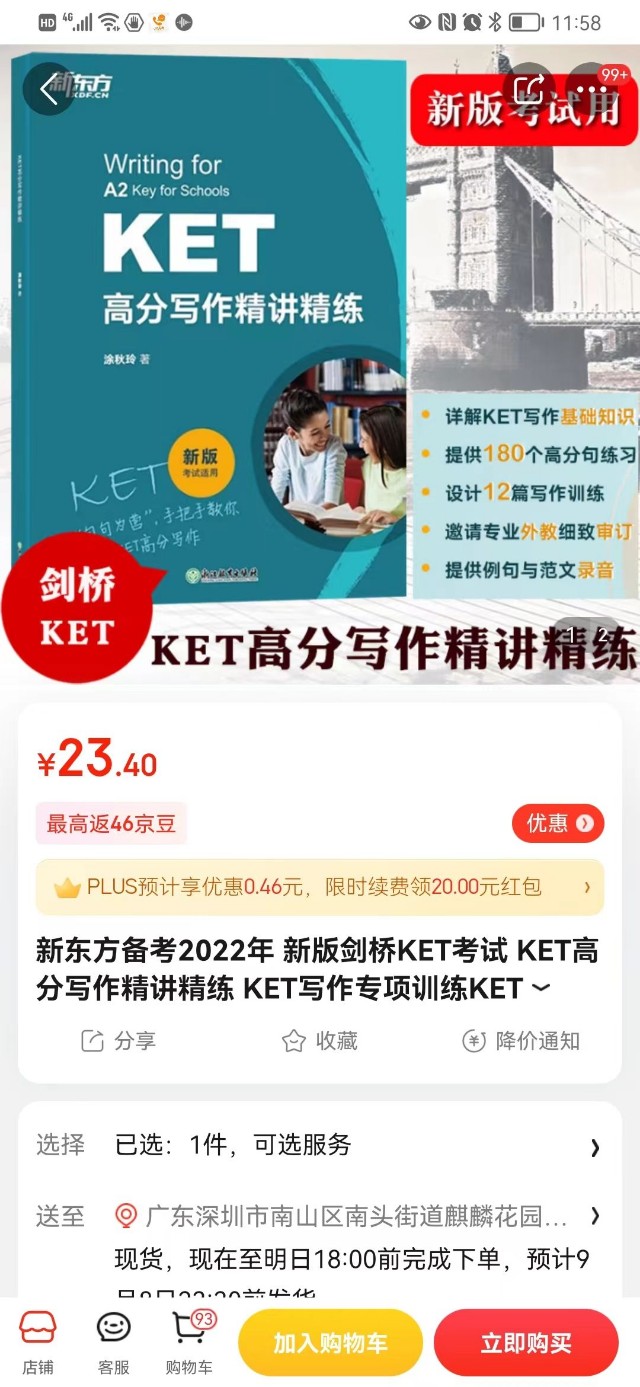Go back using the top-left arrow

coord(49,89)
